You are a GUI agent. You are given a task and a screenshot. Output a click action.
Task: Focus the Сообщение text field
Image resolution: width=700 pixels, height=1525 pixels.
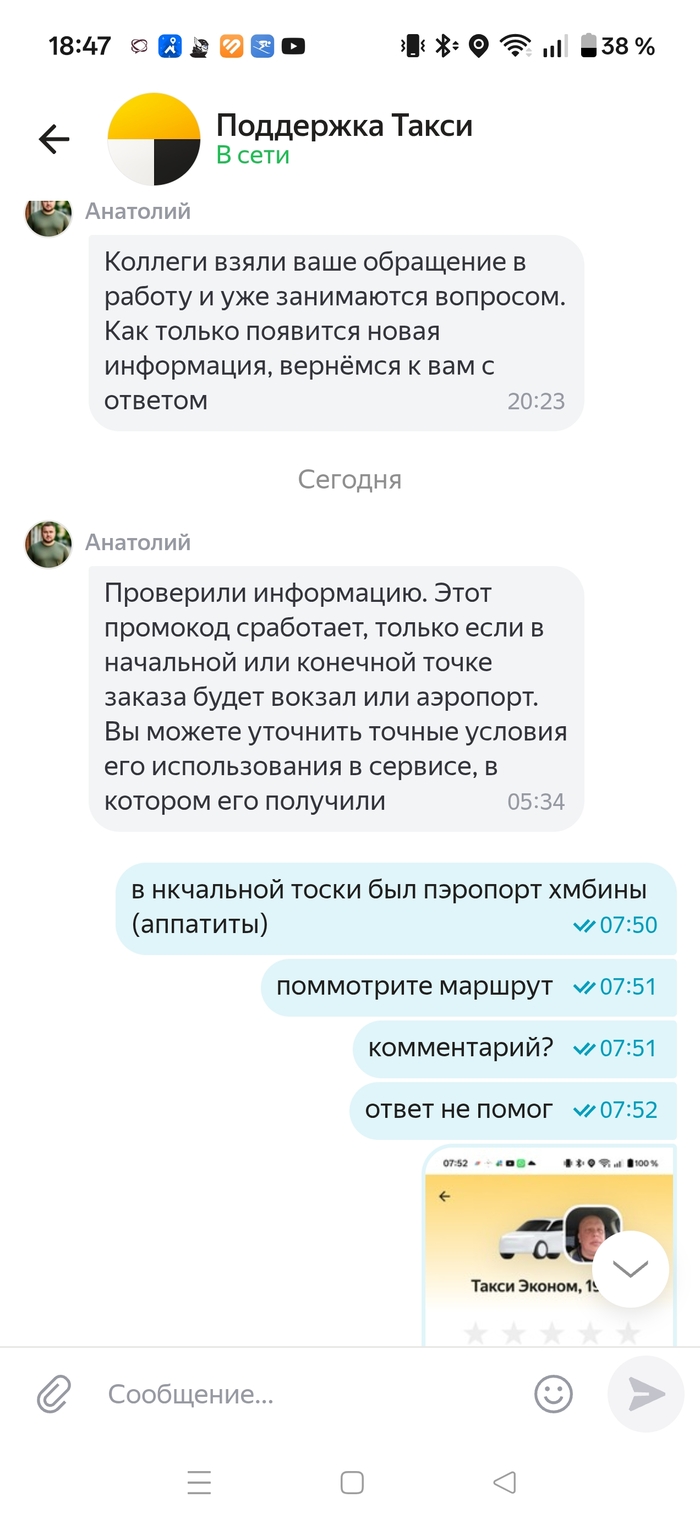click(x=310, y=1394)
